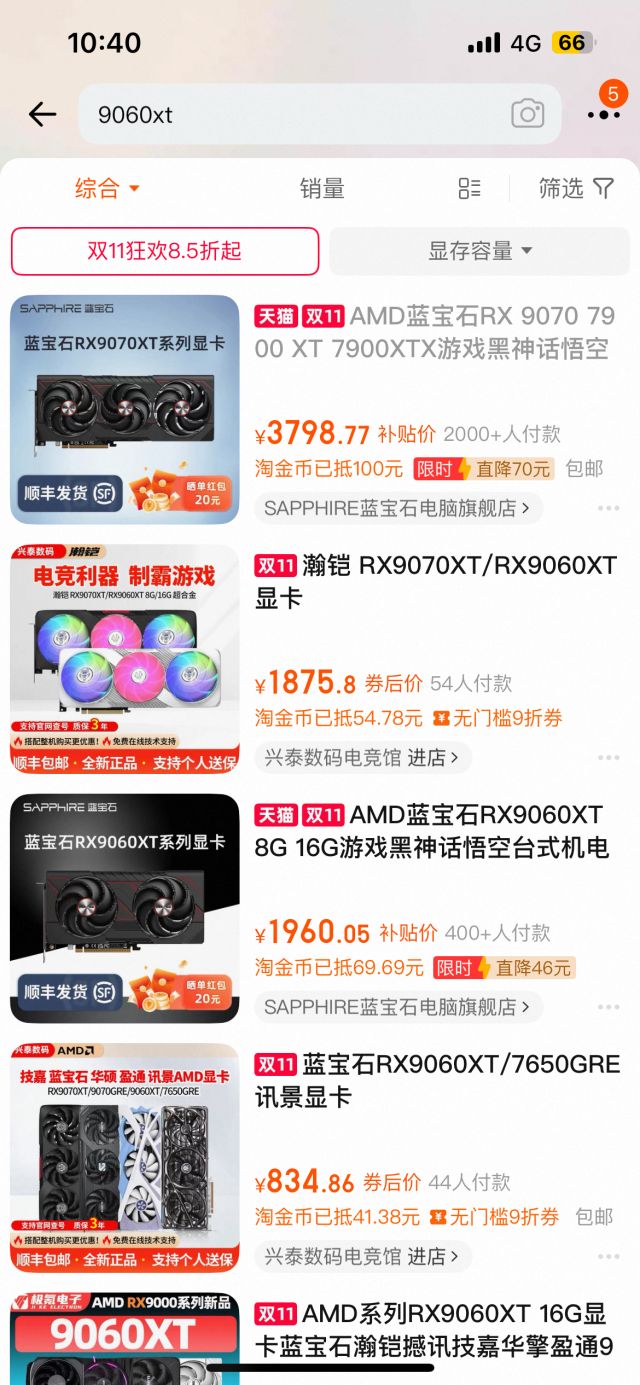Sort results by 销量
The height and width of the screenshot is (1385, 640).
(x=322, y=188)
